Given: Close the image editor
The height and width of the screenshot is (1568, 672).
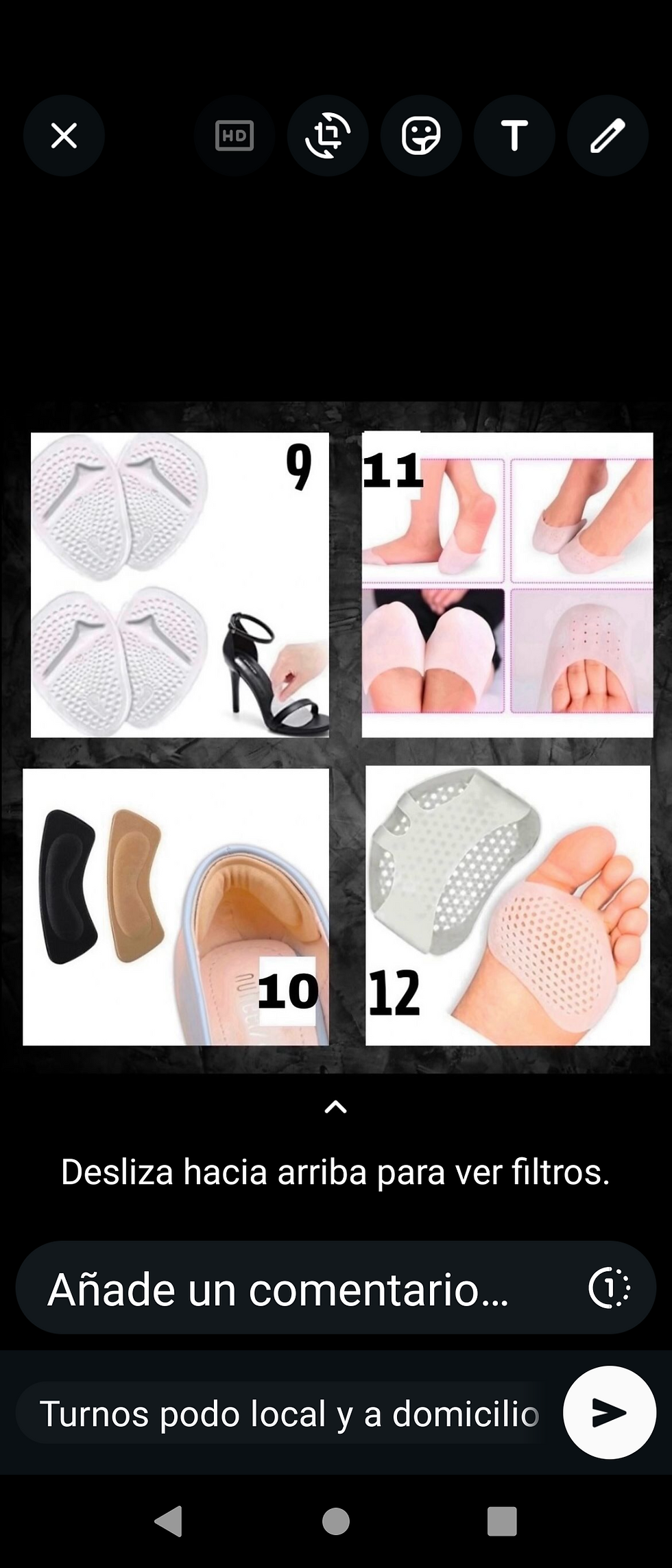Looking at the screenshot, I should [64, 136].
